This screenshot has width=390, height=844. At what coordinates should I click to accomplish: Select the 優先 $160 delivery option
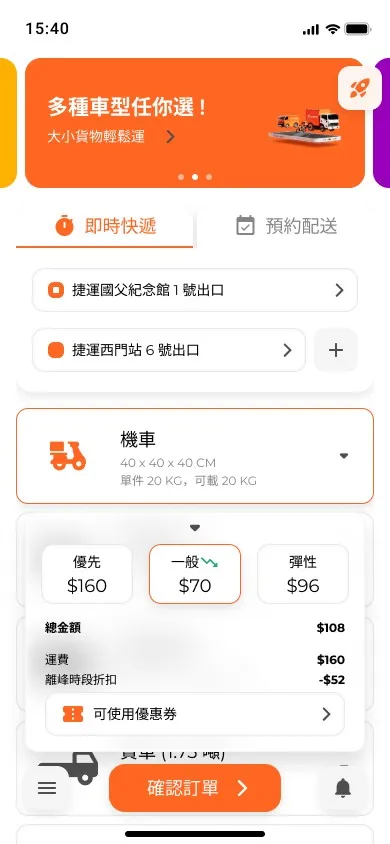tap(87, 574)
